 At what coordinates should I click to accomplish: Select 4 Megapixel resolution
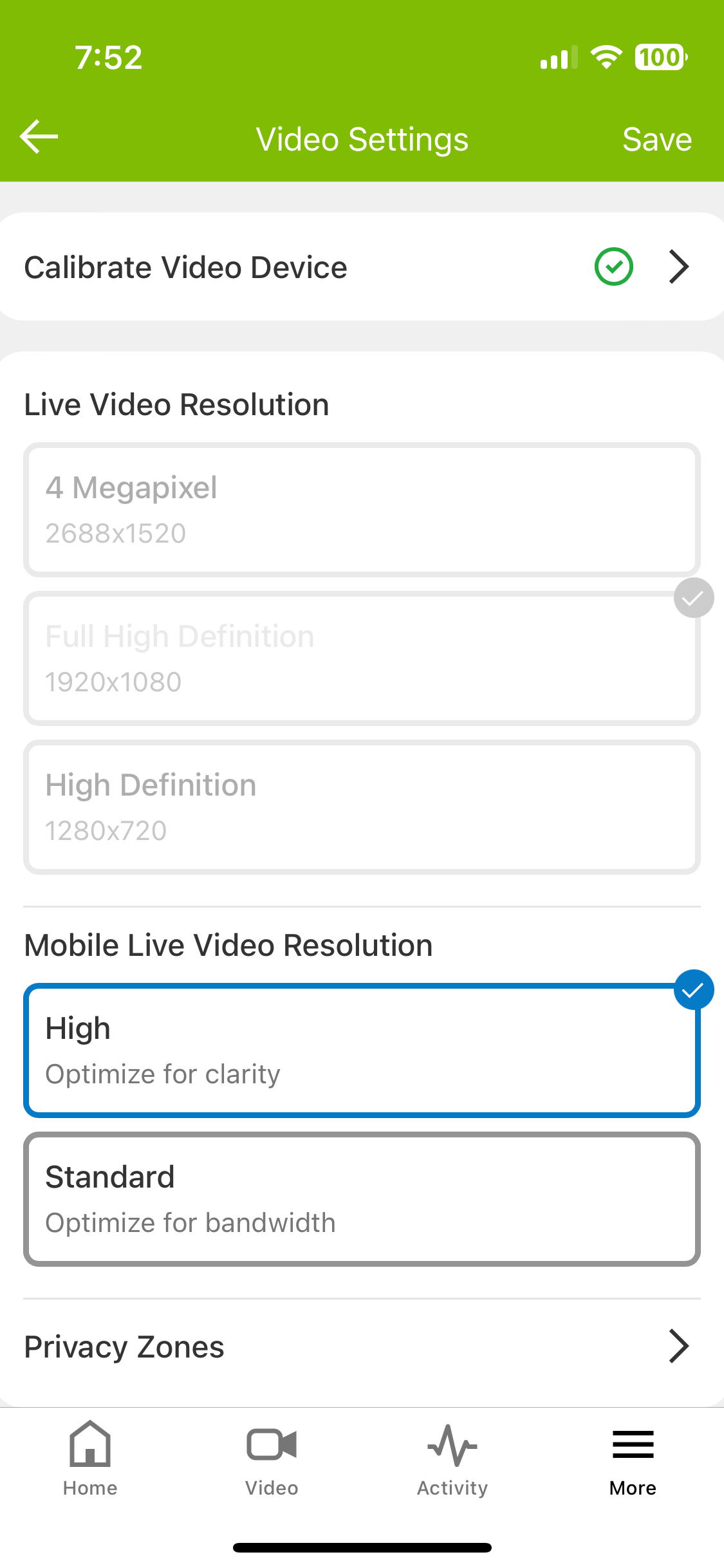[x=362, y=509]
